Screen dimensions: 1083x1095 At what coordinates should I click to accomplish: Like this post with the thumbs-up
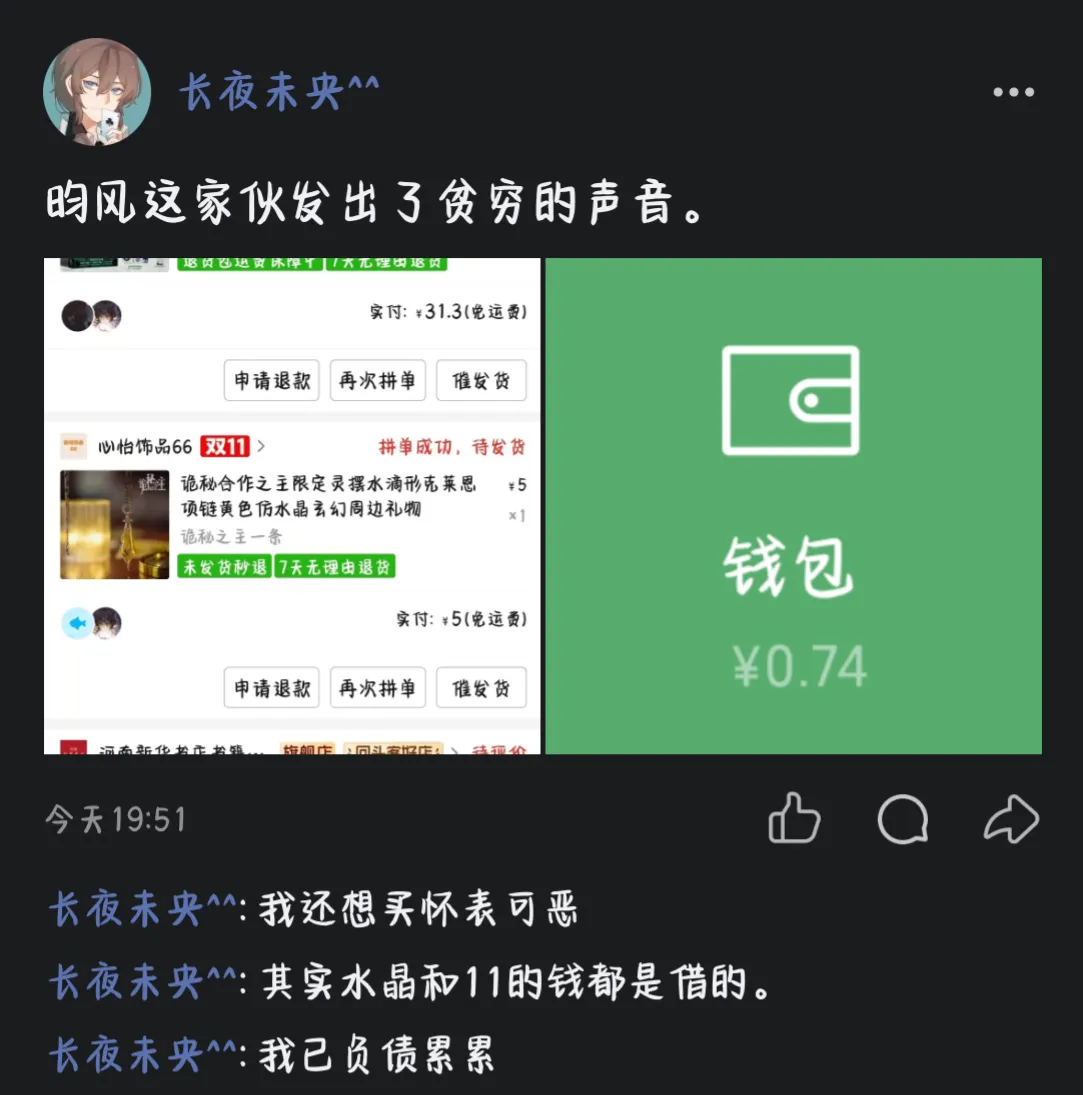pos(794,820)
